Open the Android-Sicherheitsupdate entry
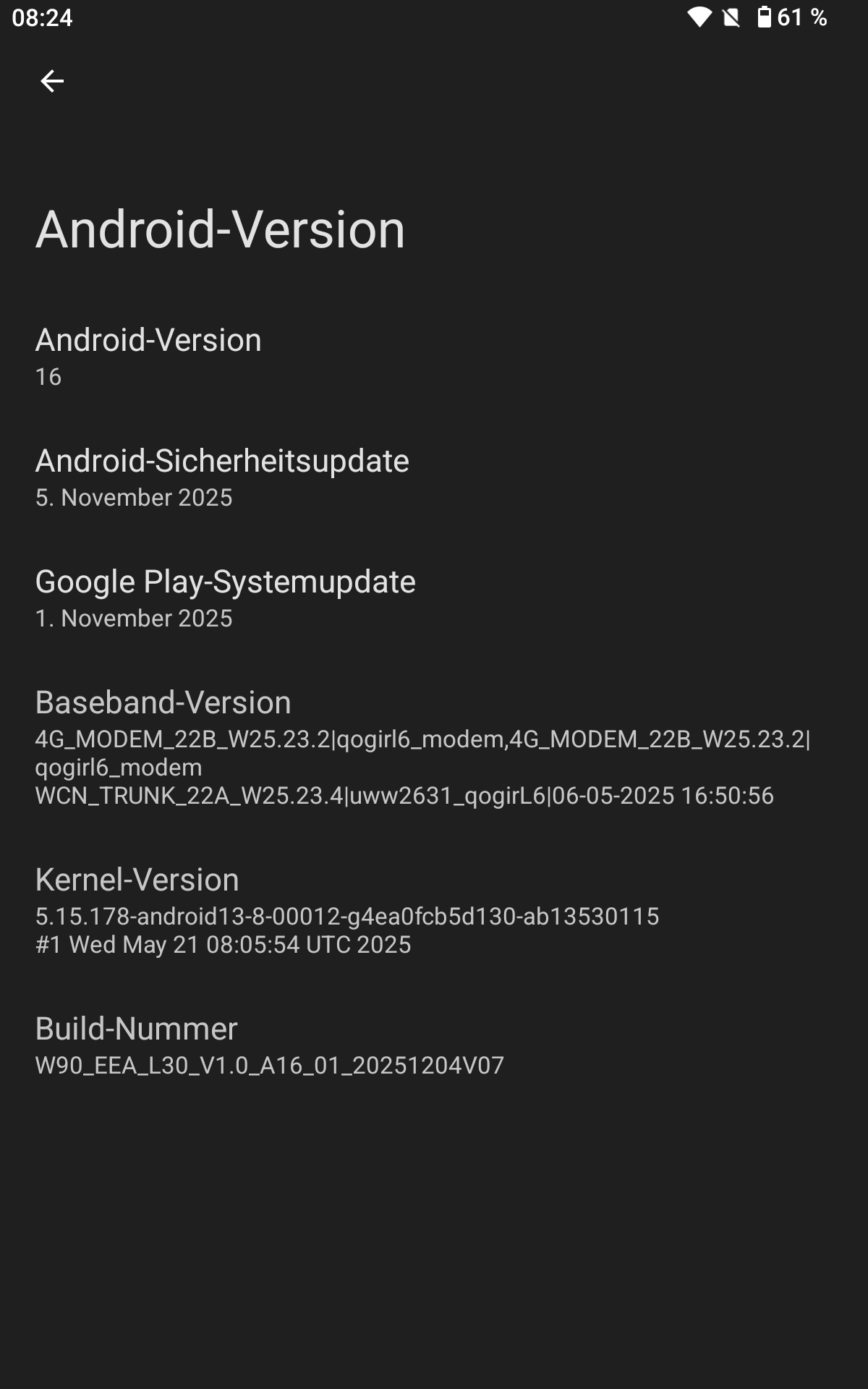The width and height of the screenshot is (868, 1389). 434,477
